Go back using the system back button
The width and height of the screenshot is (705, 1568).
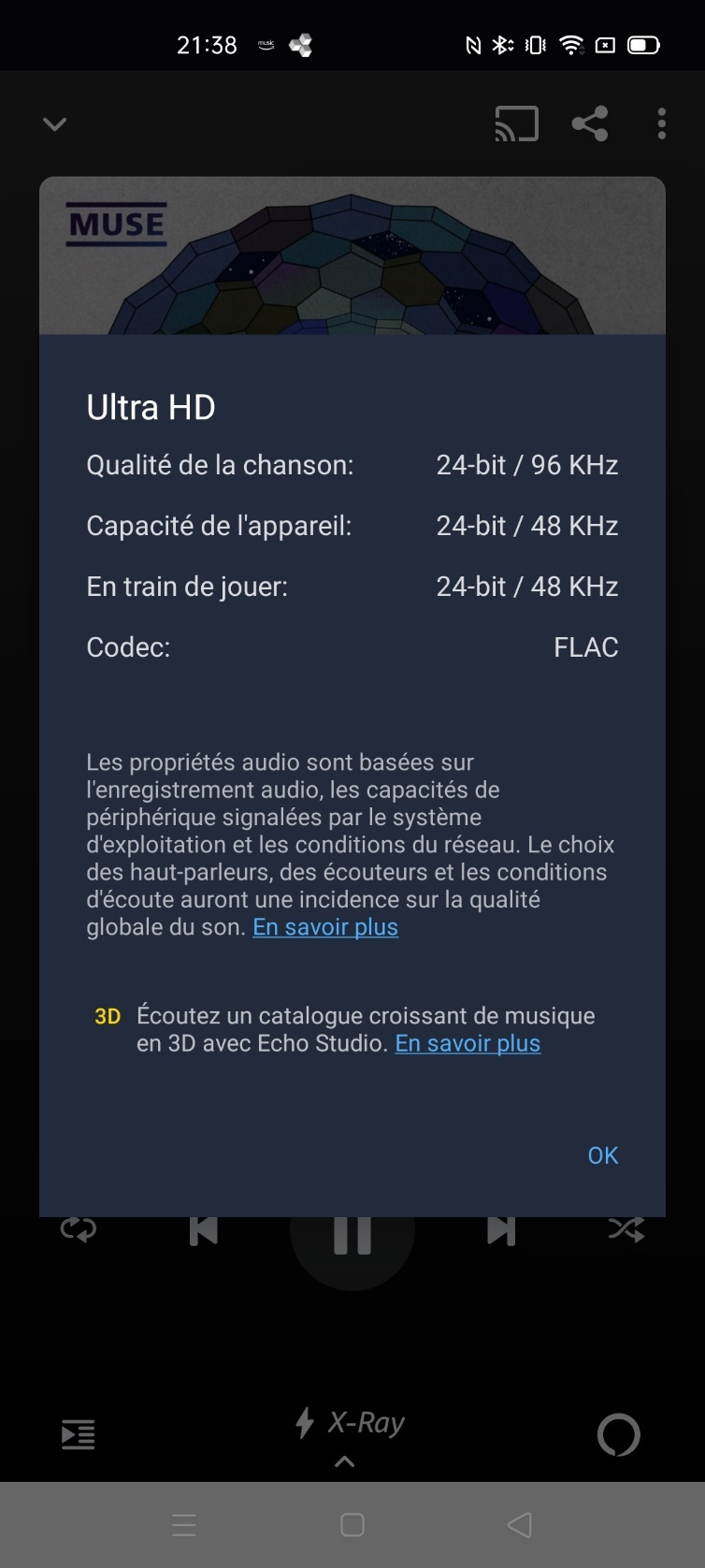pos(519,1525)
